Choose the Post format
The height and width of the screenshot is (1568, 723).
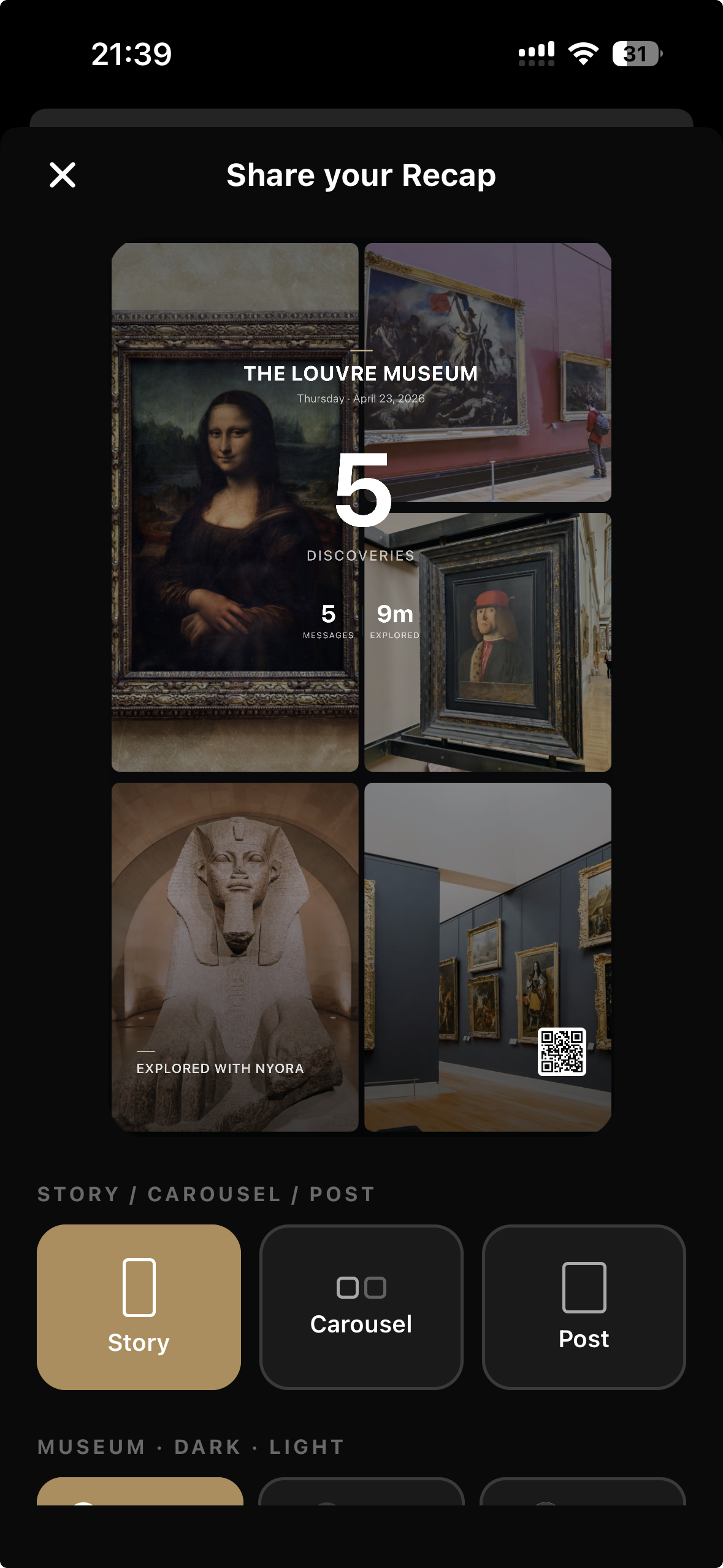click(x=583, y=1307)
